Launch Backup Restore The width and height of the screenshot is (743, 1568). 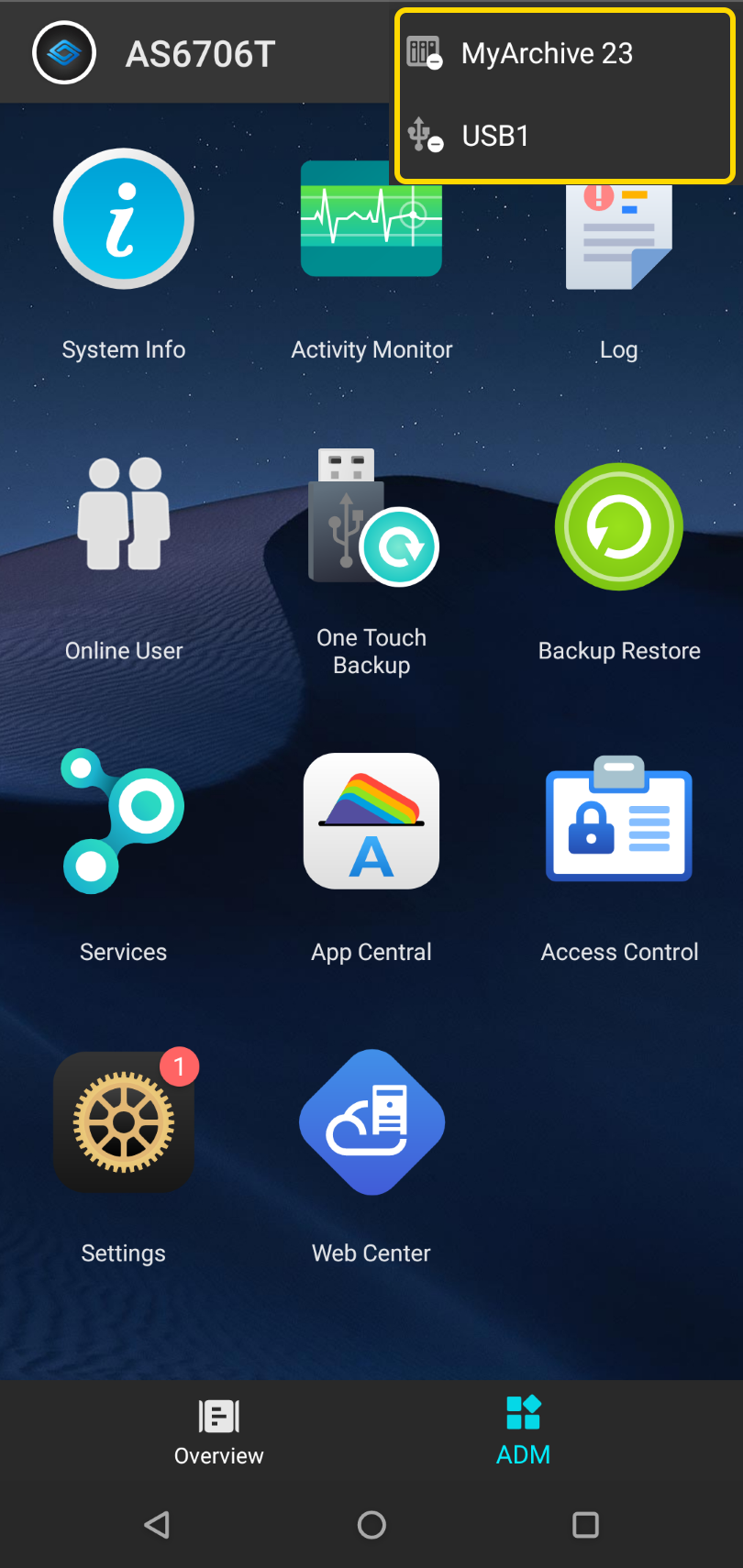[x=619, y=526]
